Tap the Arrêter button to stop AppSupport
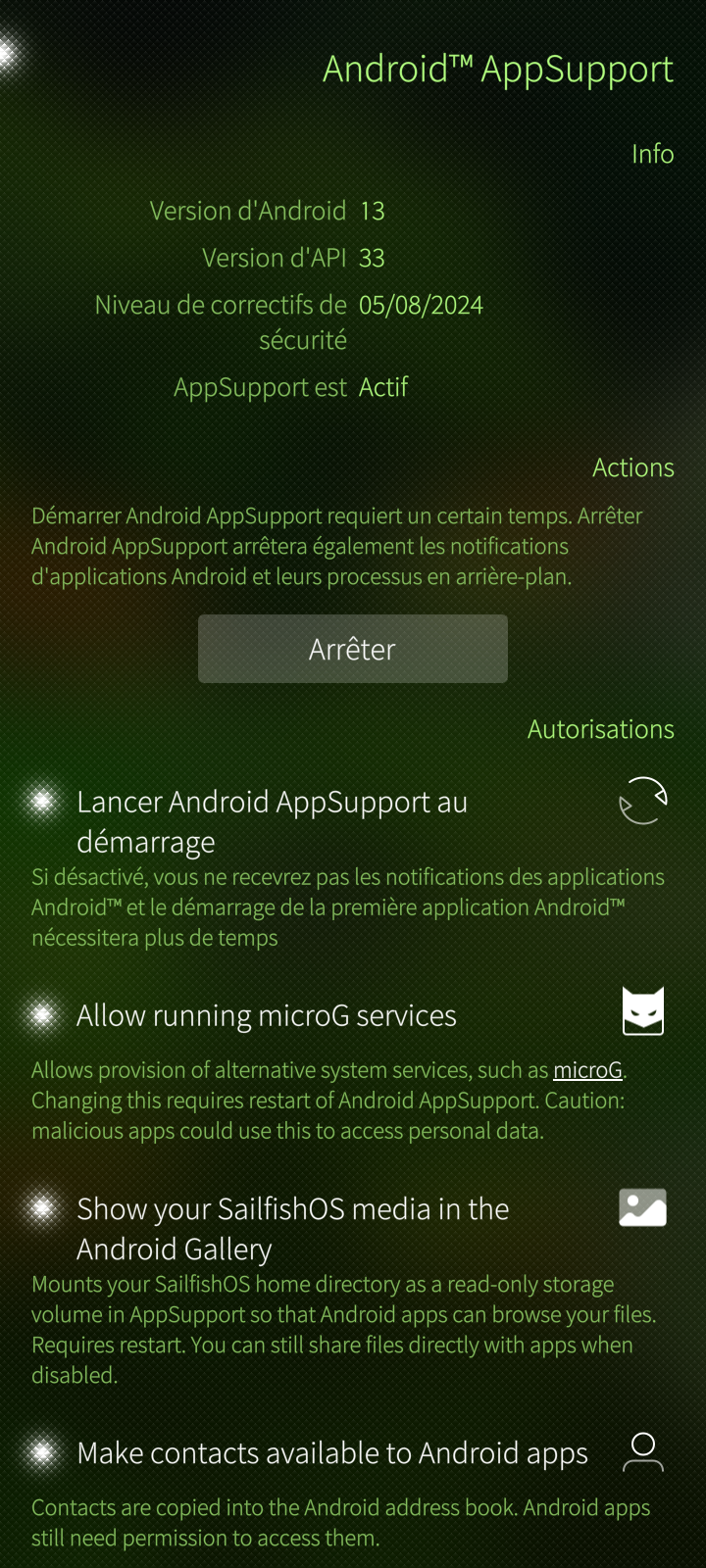706x1568 pixels. pos(352,649)
